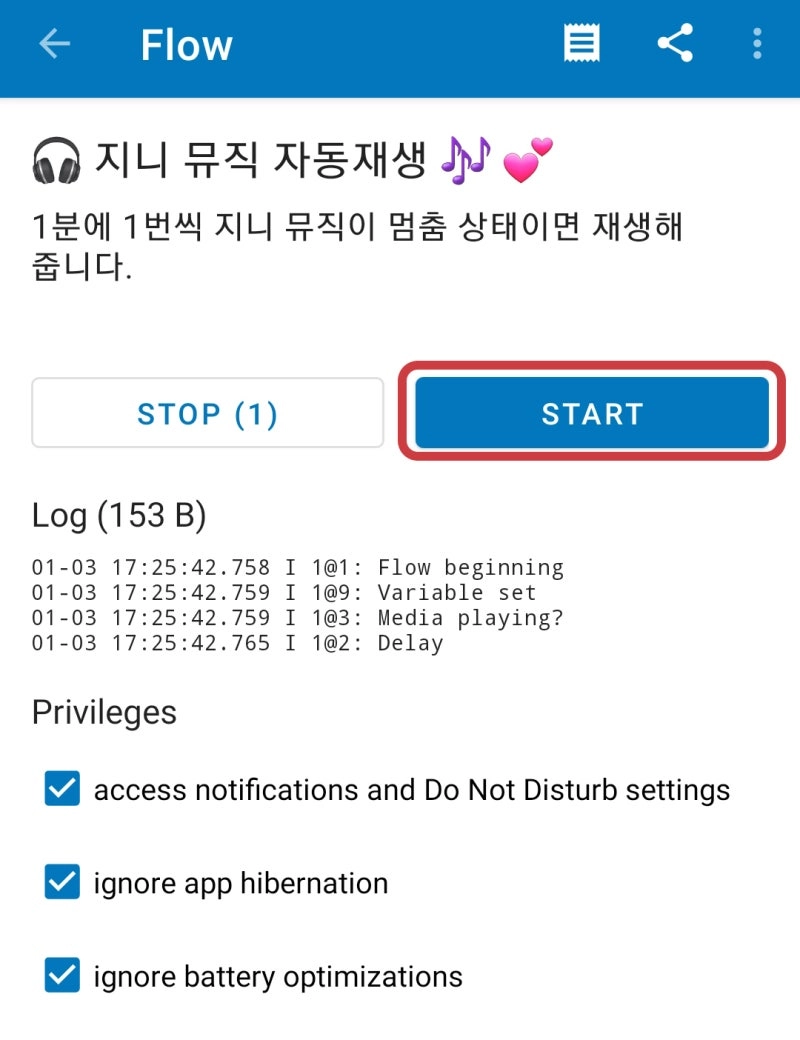
Task: Start the flow with START button
Action: (x=592, y=413)
